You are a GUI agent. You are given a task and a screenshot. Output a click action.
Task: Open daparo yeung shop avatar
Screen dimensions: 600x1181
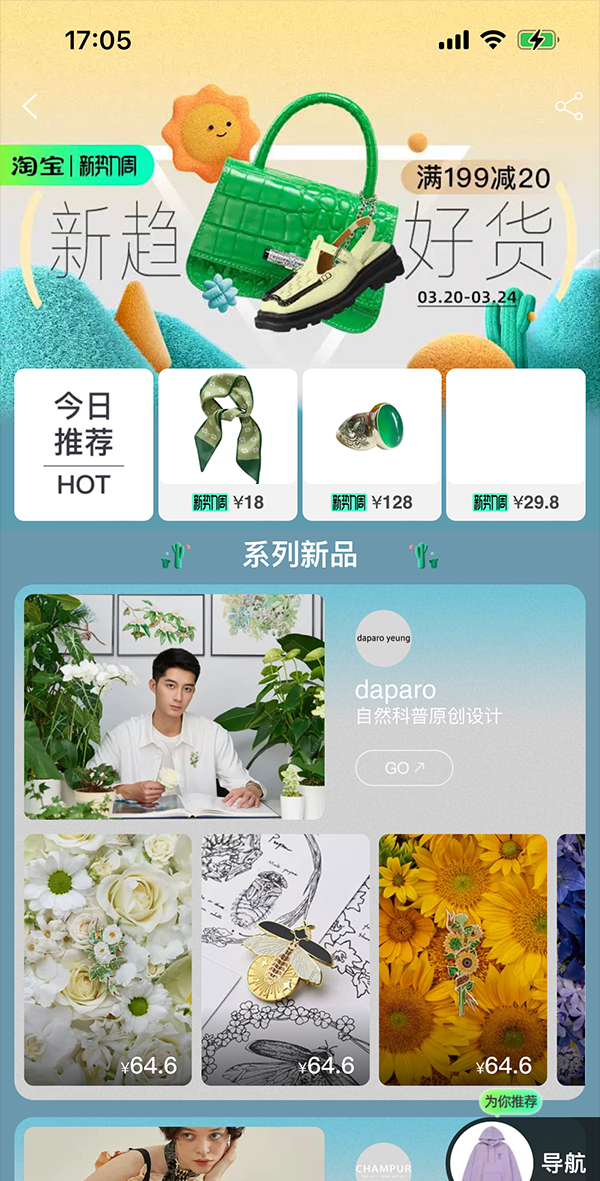384,638
